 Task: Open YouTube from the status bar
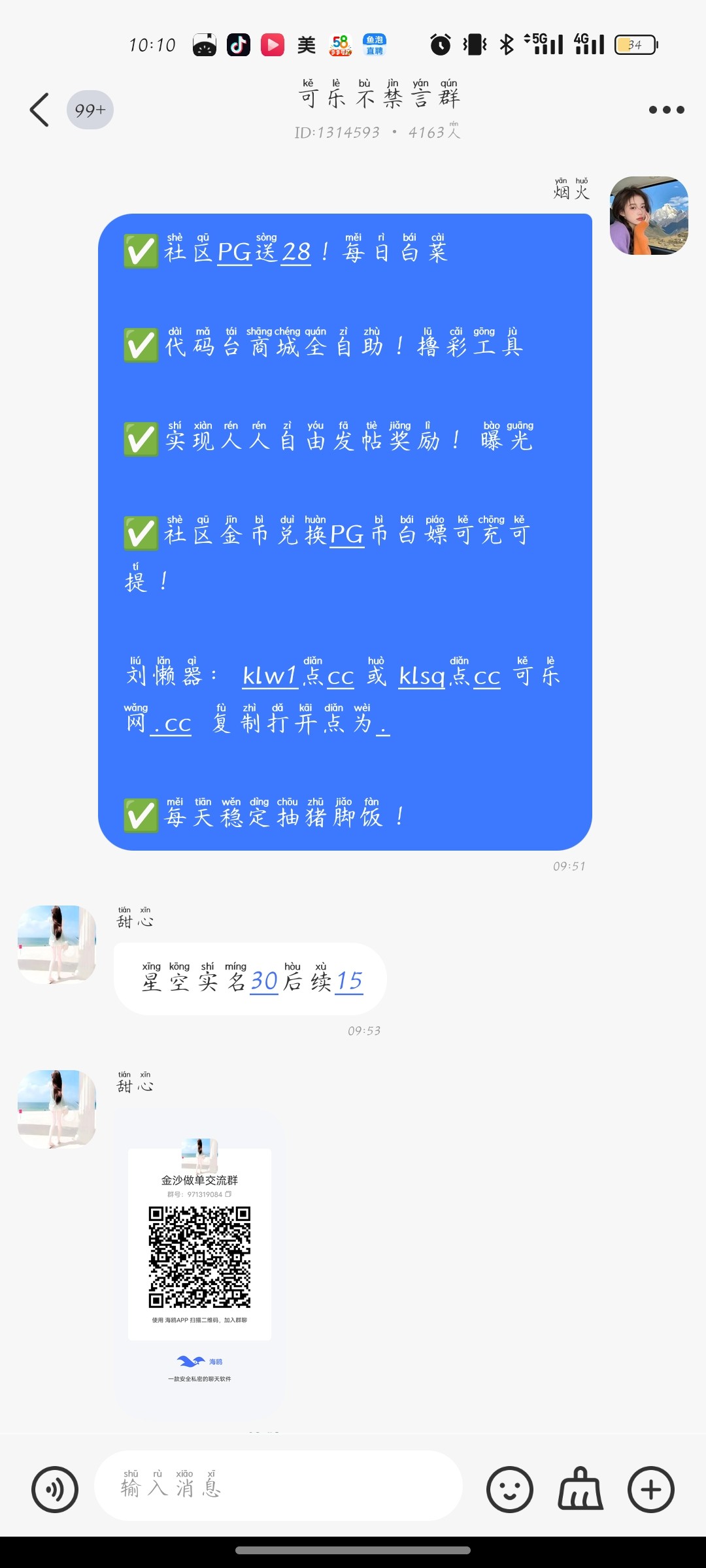(273, 44)
